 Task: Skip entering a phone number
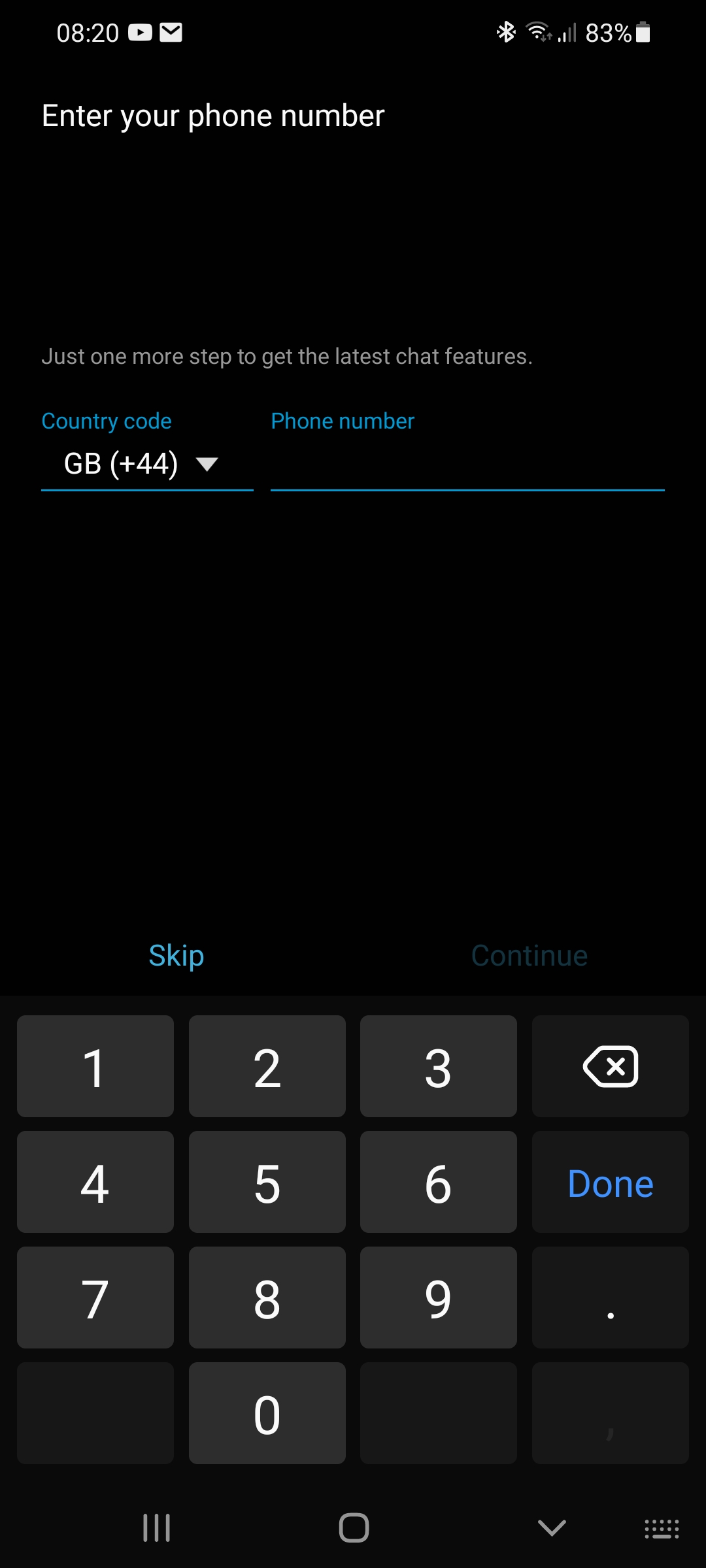(176, 956)
